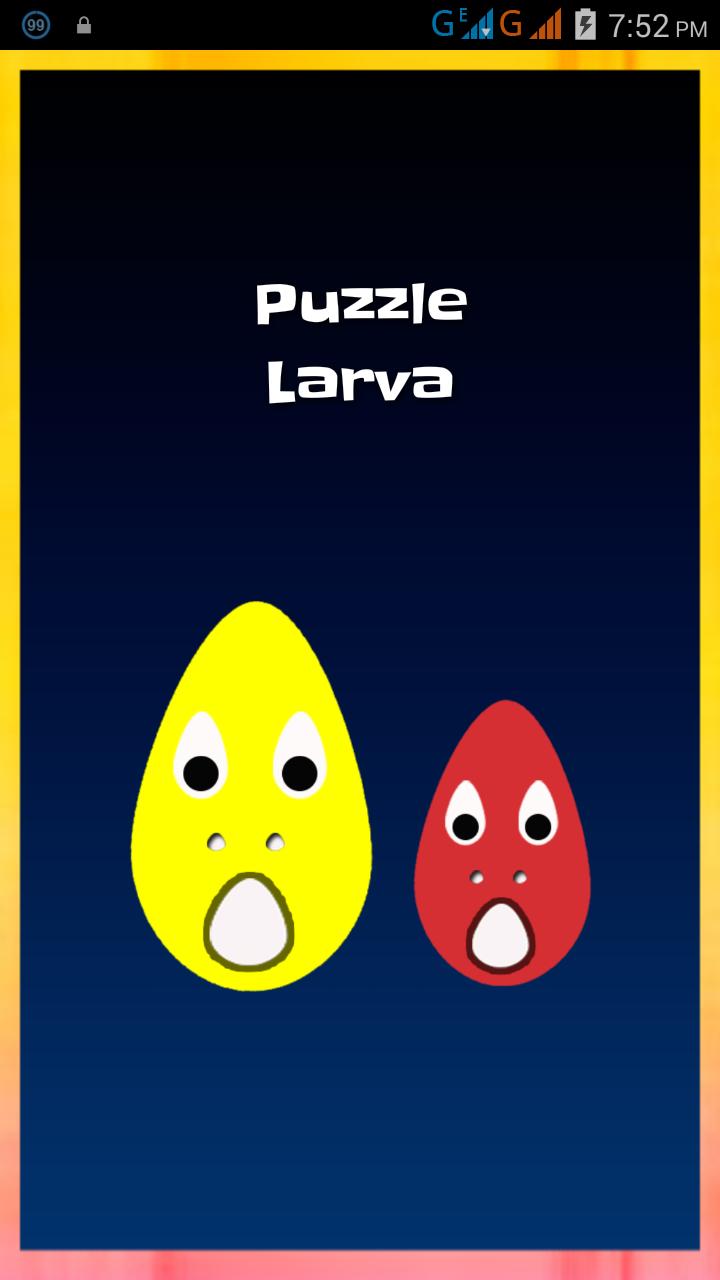Tap the dark blue game background
Viewport: 720px width, 1280px height.
click(x=360, y=1100)
